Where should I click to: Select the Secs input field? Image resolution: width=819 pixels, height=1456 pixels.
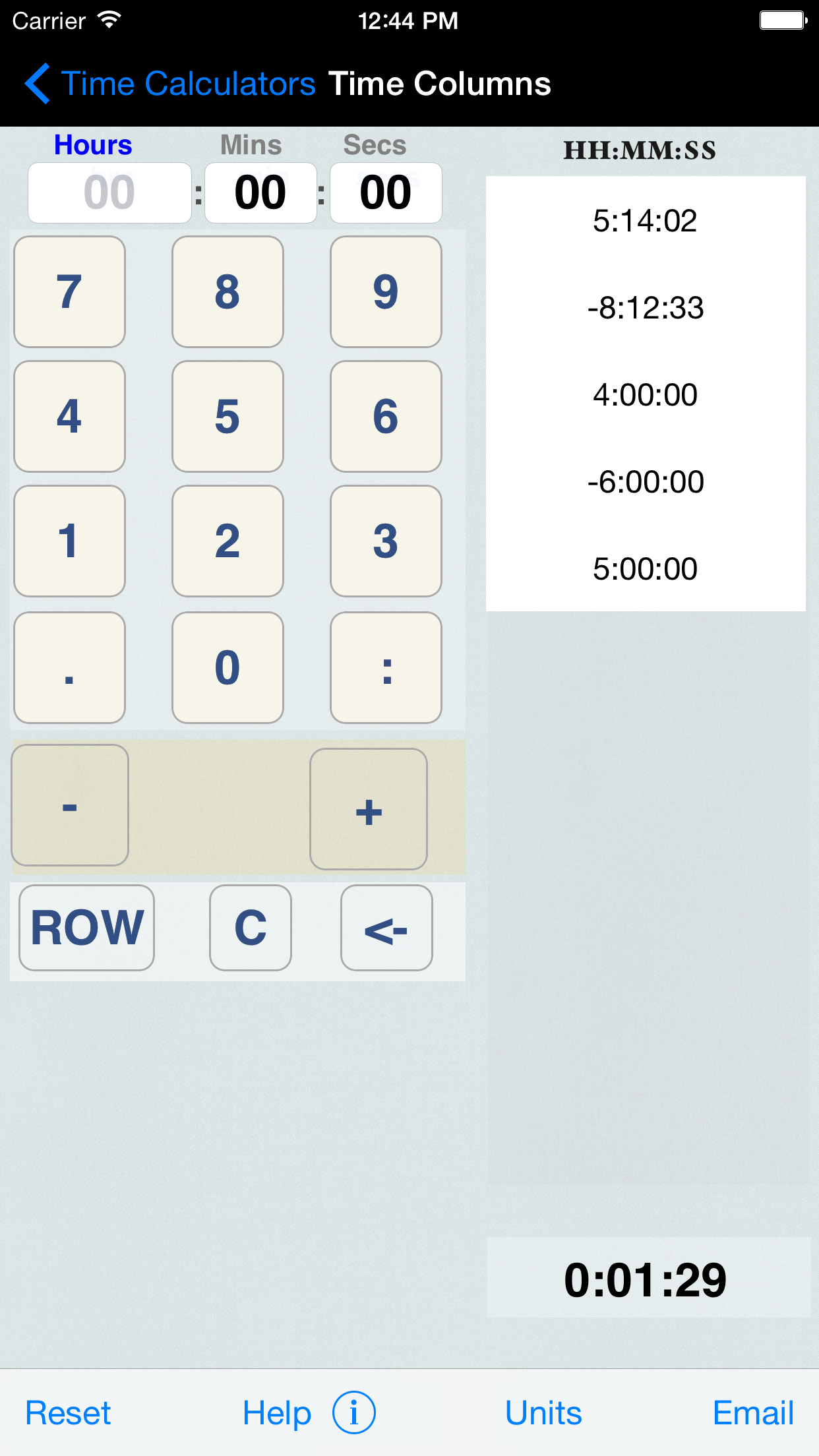coord(386,193)
